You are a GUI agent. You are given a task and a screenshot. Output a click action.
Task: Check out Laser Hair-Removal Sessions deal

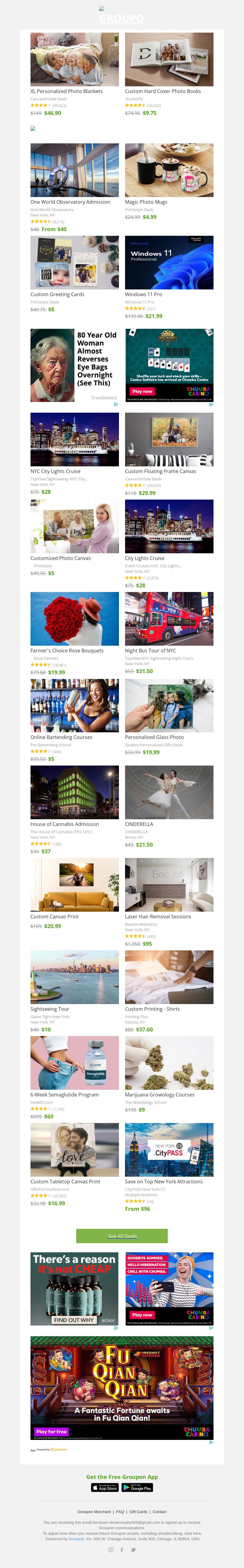(x=169, y=884)
